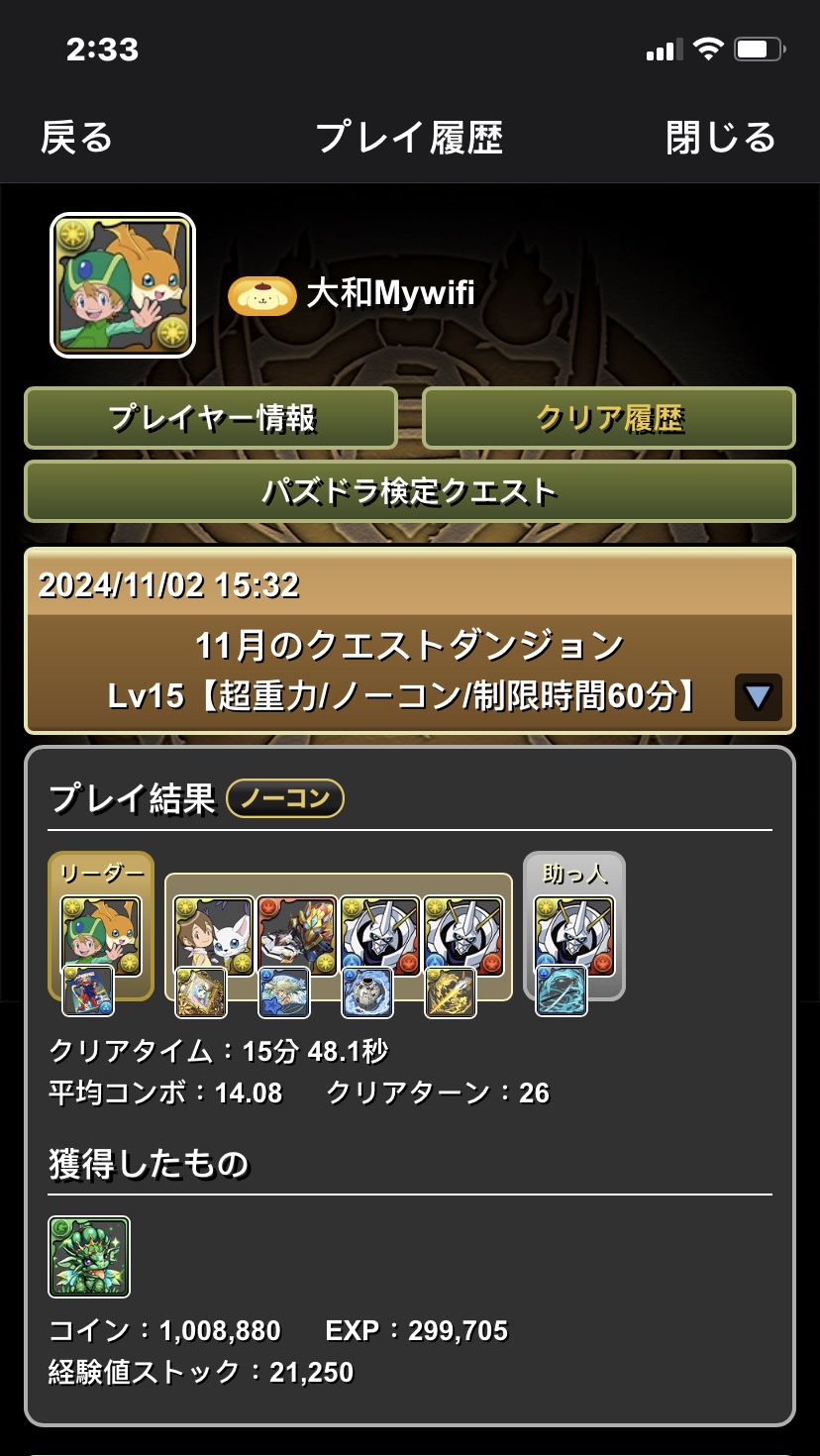Tap the leader monster in play results

(101, 936)
